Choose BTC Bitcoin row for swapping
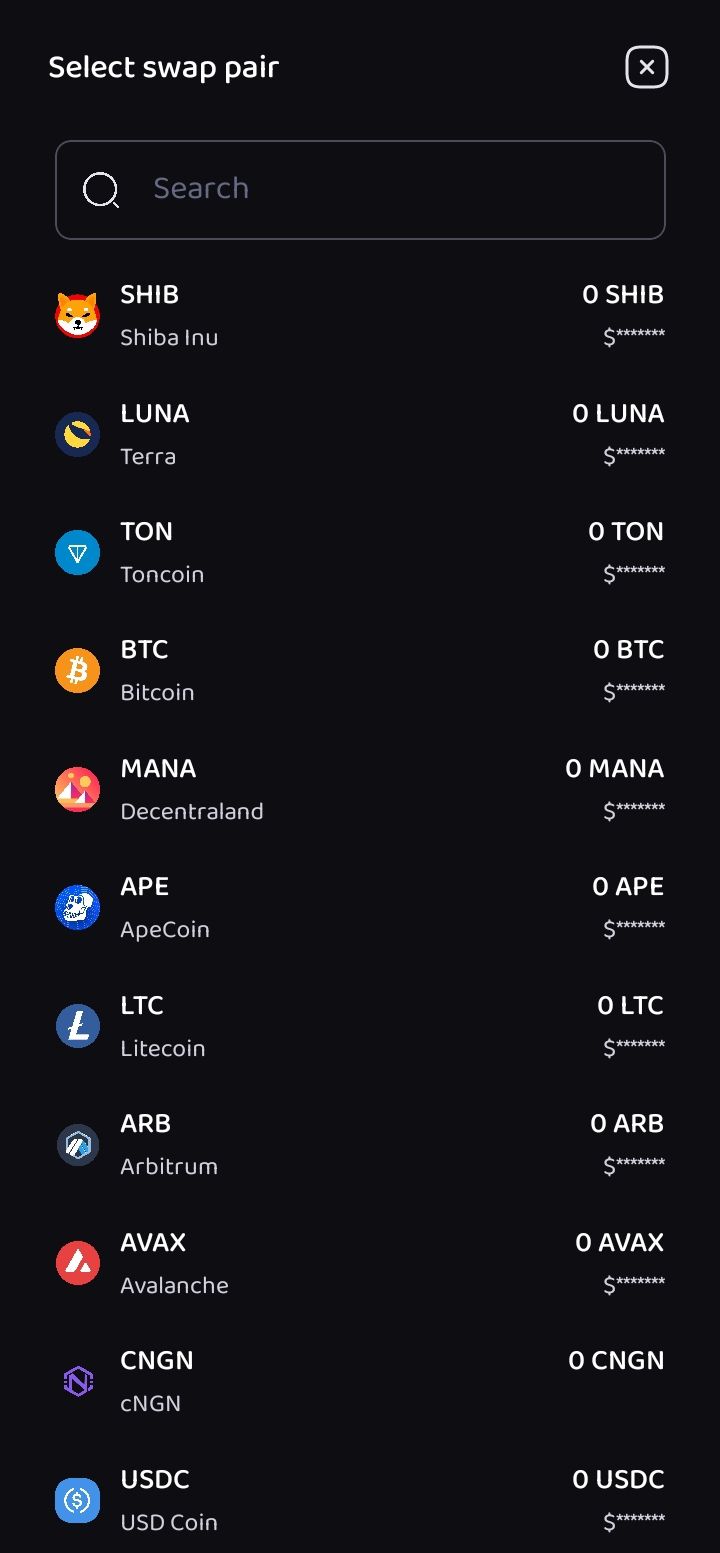This screenshot has width=720, height=1553. (360, 670)
